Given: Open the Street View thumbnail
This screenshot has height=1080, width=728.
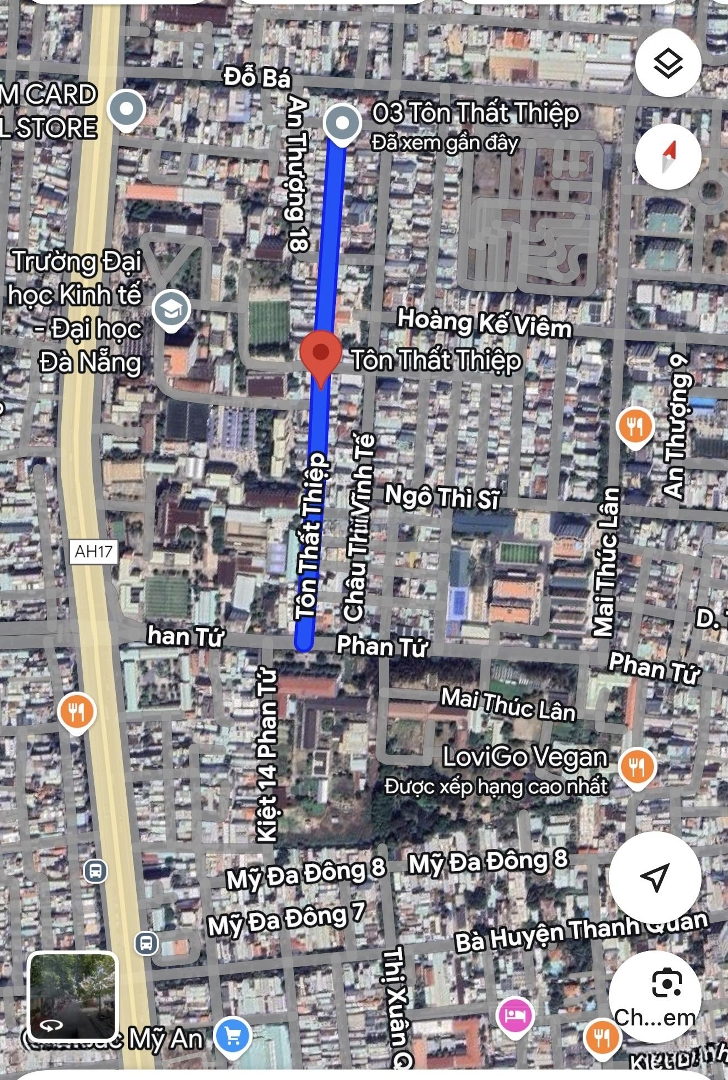Looking at the screenshot, I should tap(72, 996).
